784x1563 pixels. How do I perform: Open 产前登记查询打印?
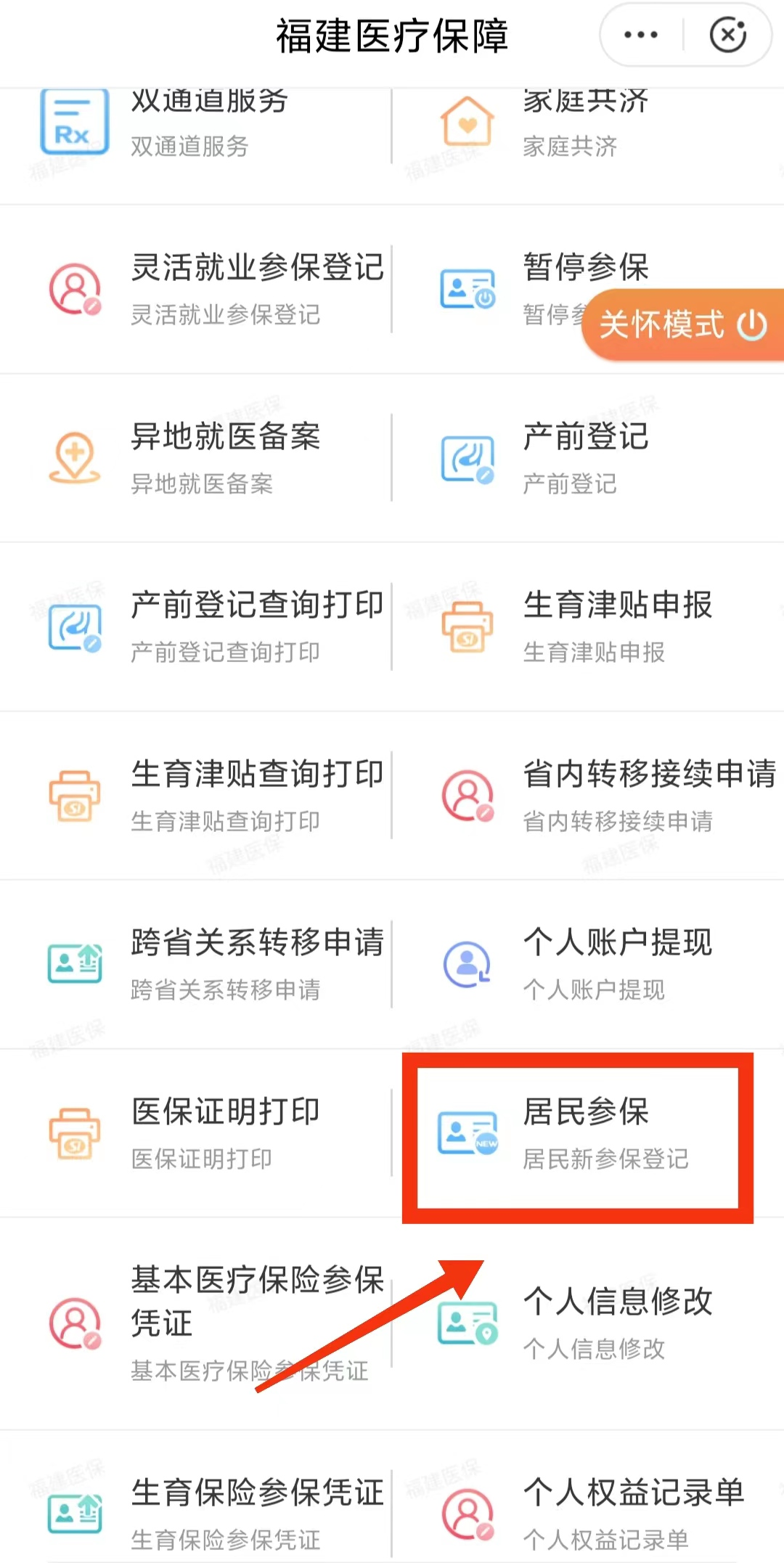pos(196,627)
